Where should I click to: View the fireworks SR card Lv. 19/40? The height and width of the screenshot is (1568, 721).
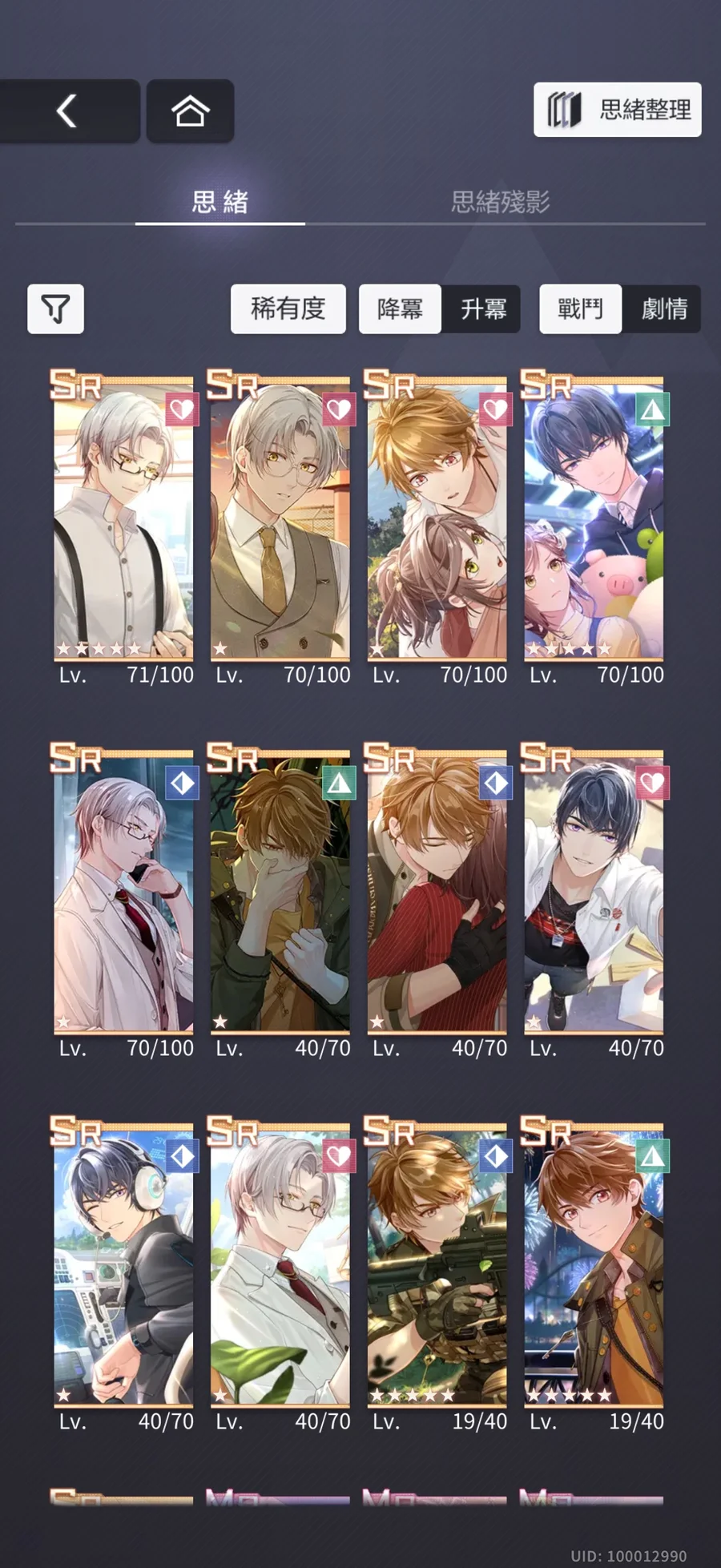pos(594,1266)
